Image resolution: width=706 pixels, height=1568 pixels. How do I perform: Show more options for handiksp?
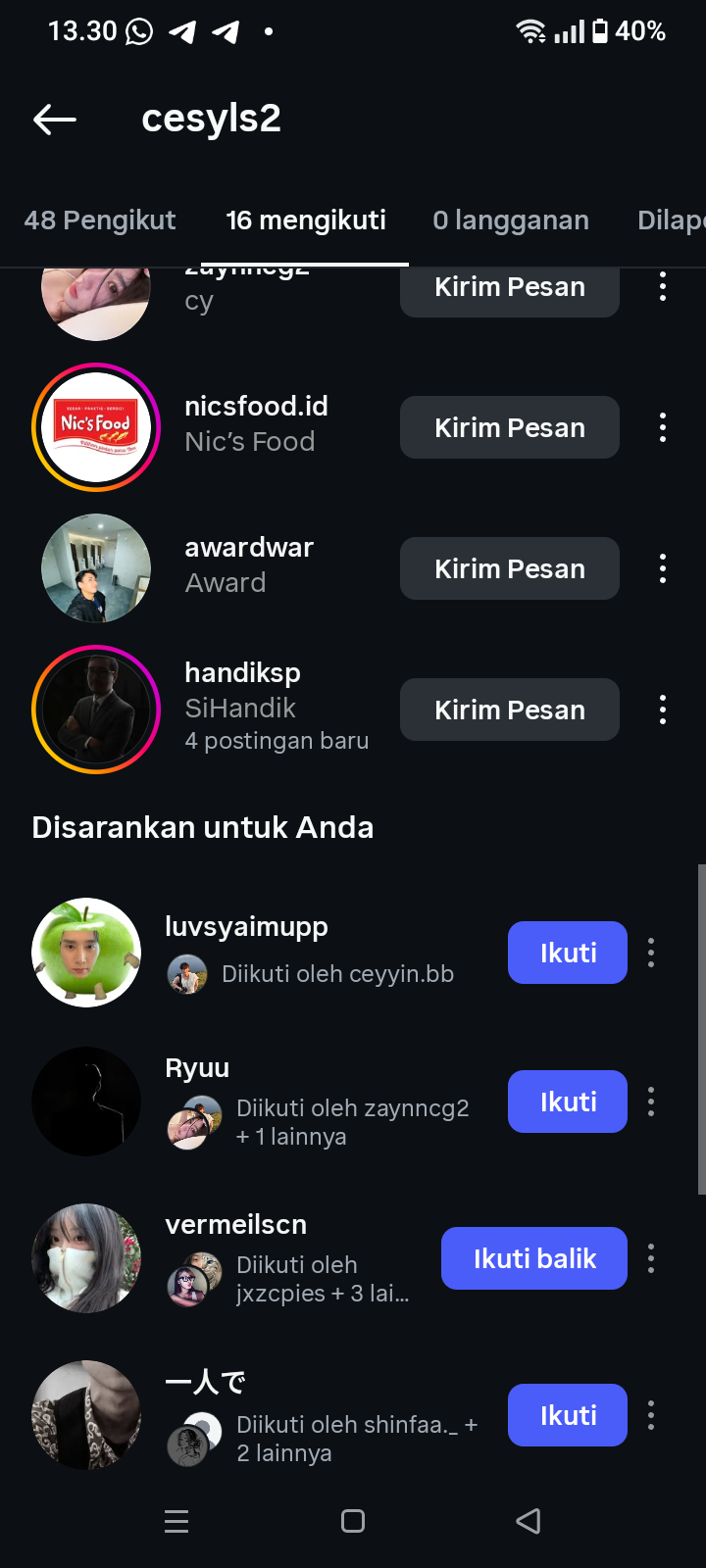pos(663,710)
